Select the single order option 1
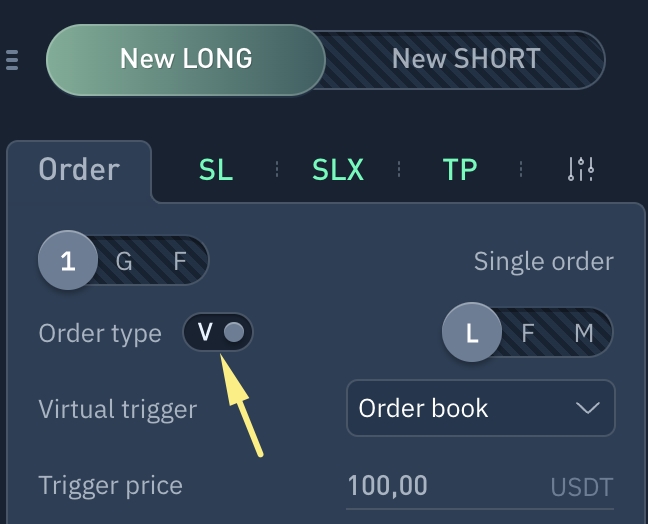Image resolution: width=648 pixels, height=524 pixels. coord(68,262)
